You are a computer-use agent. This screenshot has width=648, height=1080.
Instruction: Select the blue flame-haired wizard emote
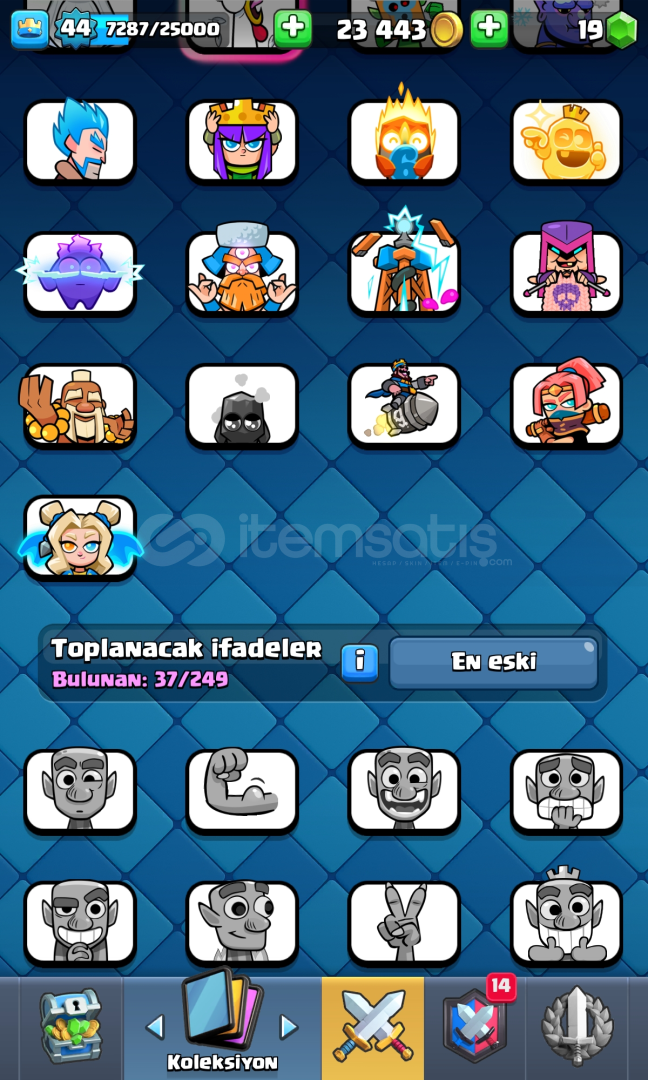[x=80, y=141]
